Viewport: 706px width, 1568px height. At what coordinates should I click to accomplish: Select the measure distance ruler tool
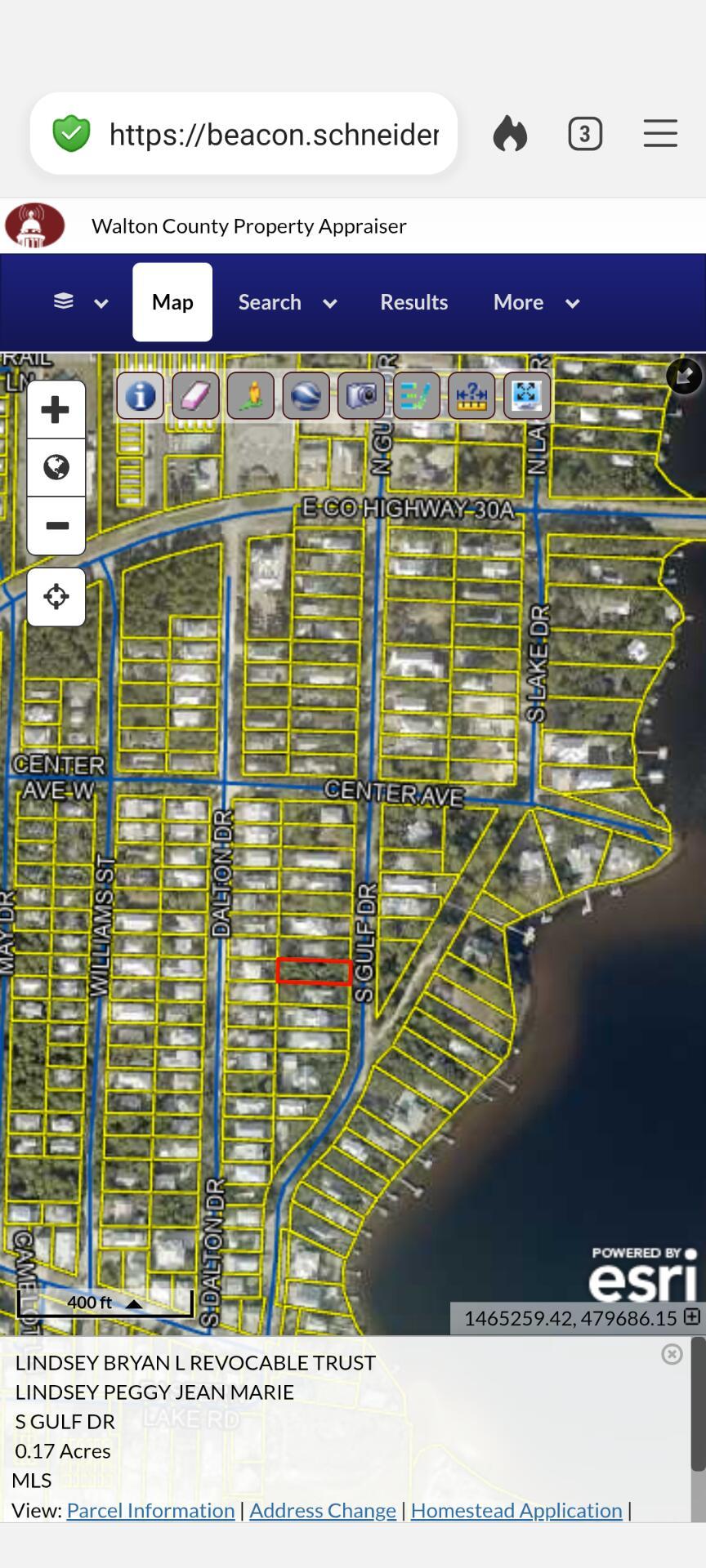pos(471,396)
